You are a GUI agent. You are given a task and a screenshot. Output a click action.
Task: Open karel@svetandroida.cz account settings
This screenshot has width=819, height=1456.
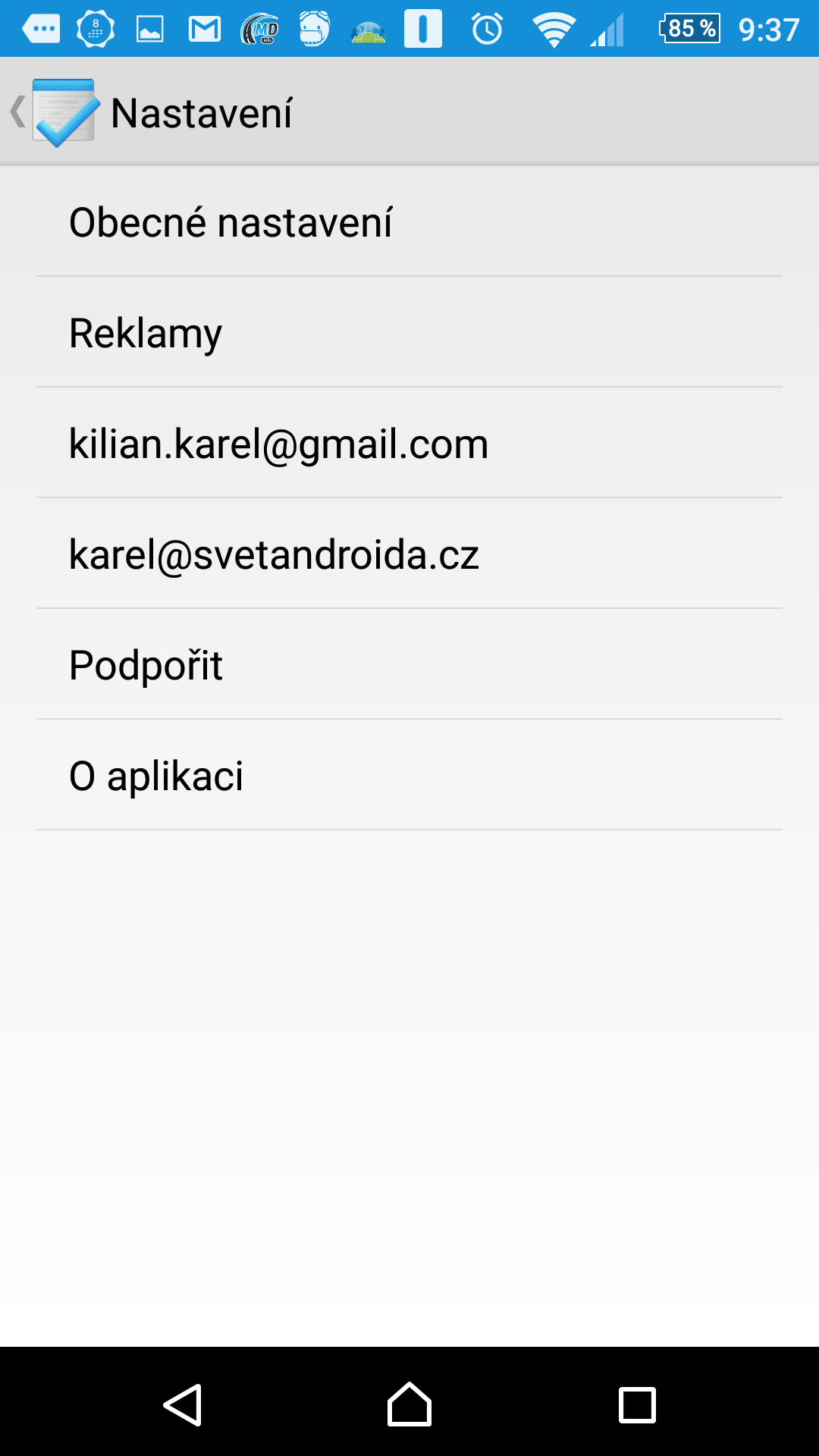click(409, 554)
